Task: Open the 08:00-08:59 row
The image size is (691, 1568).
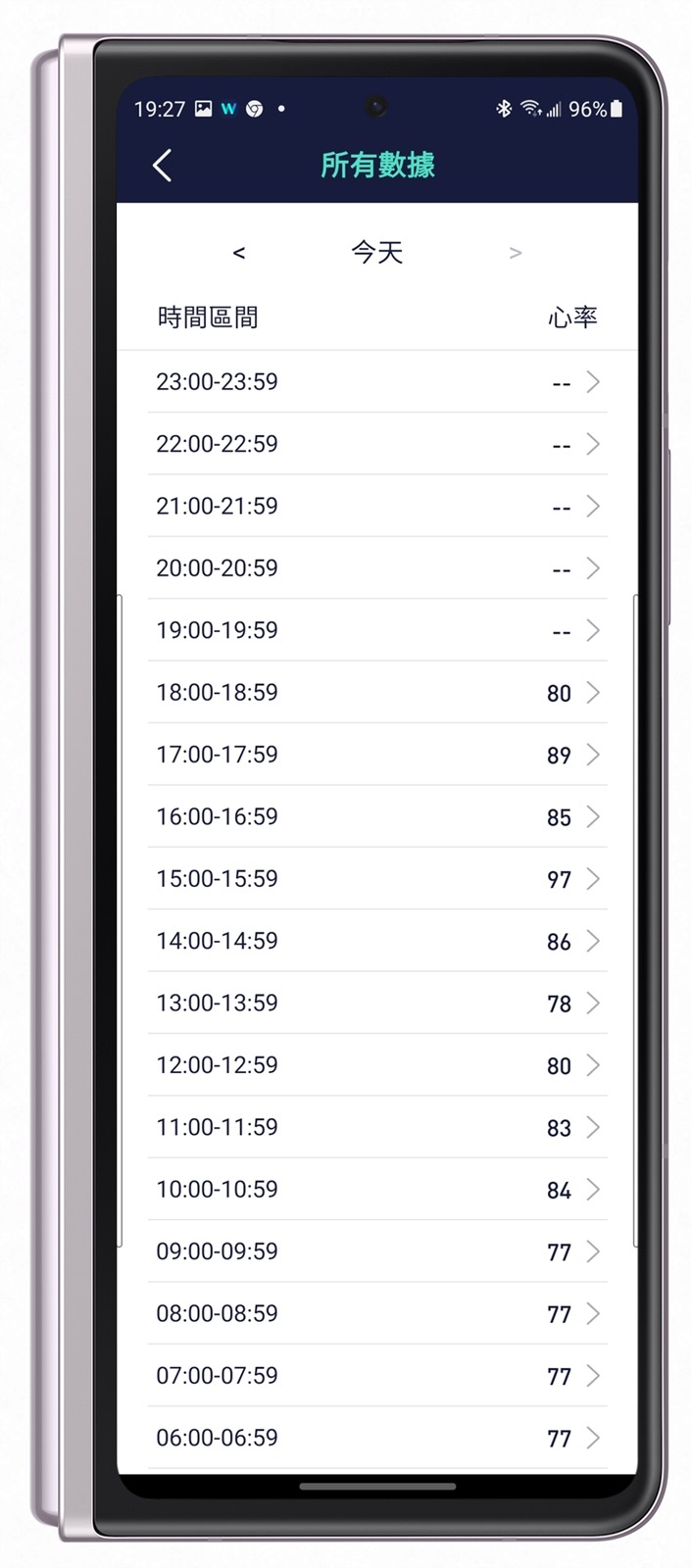Action: pyautogui.click(x=376, y=1313)
